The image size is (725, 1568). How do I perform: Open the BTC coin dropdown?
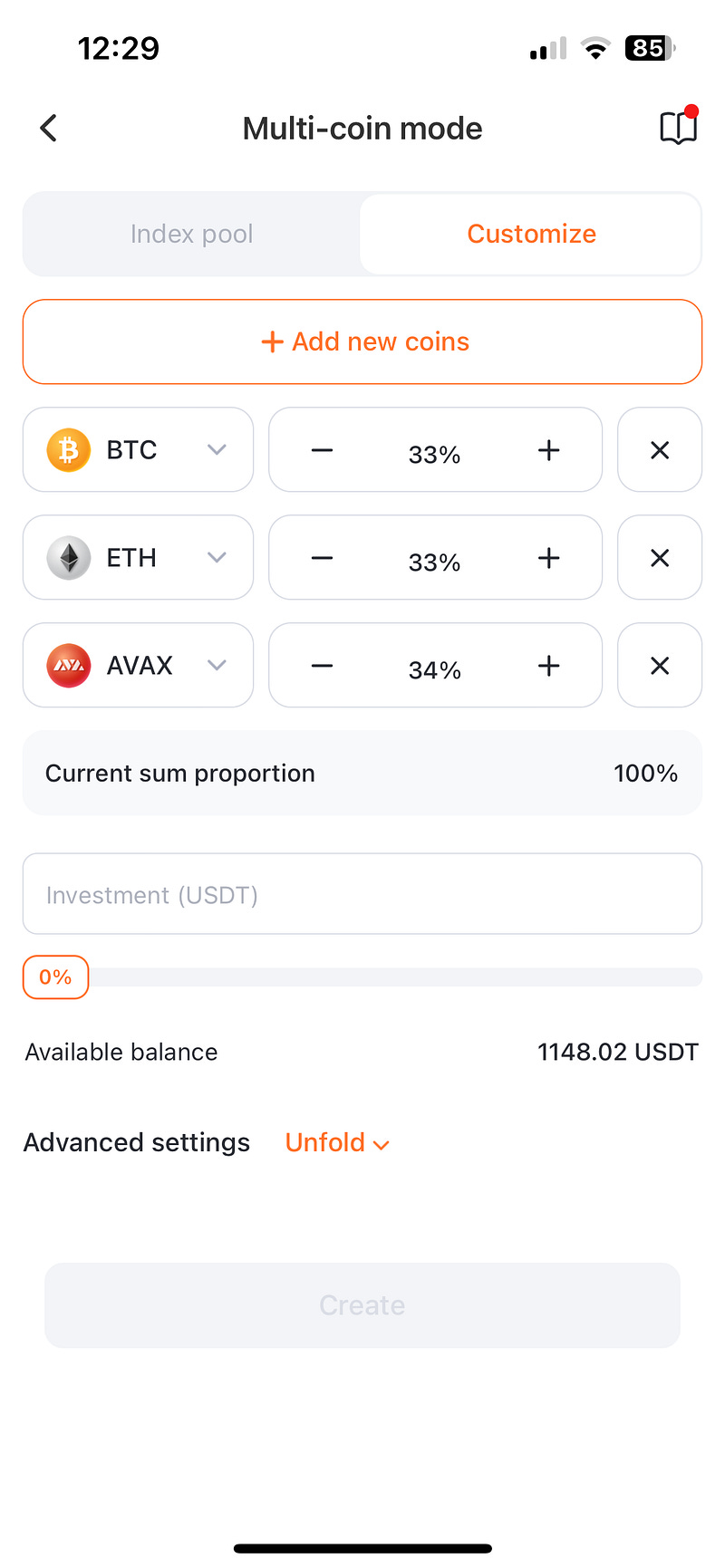[x=138, y=449]
